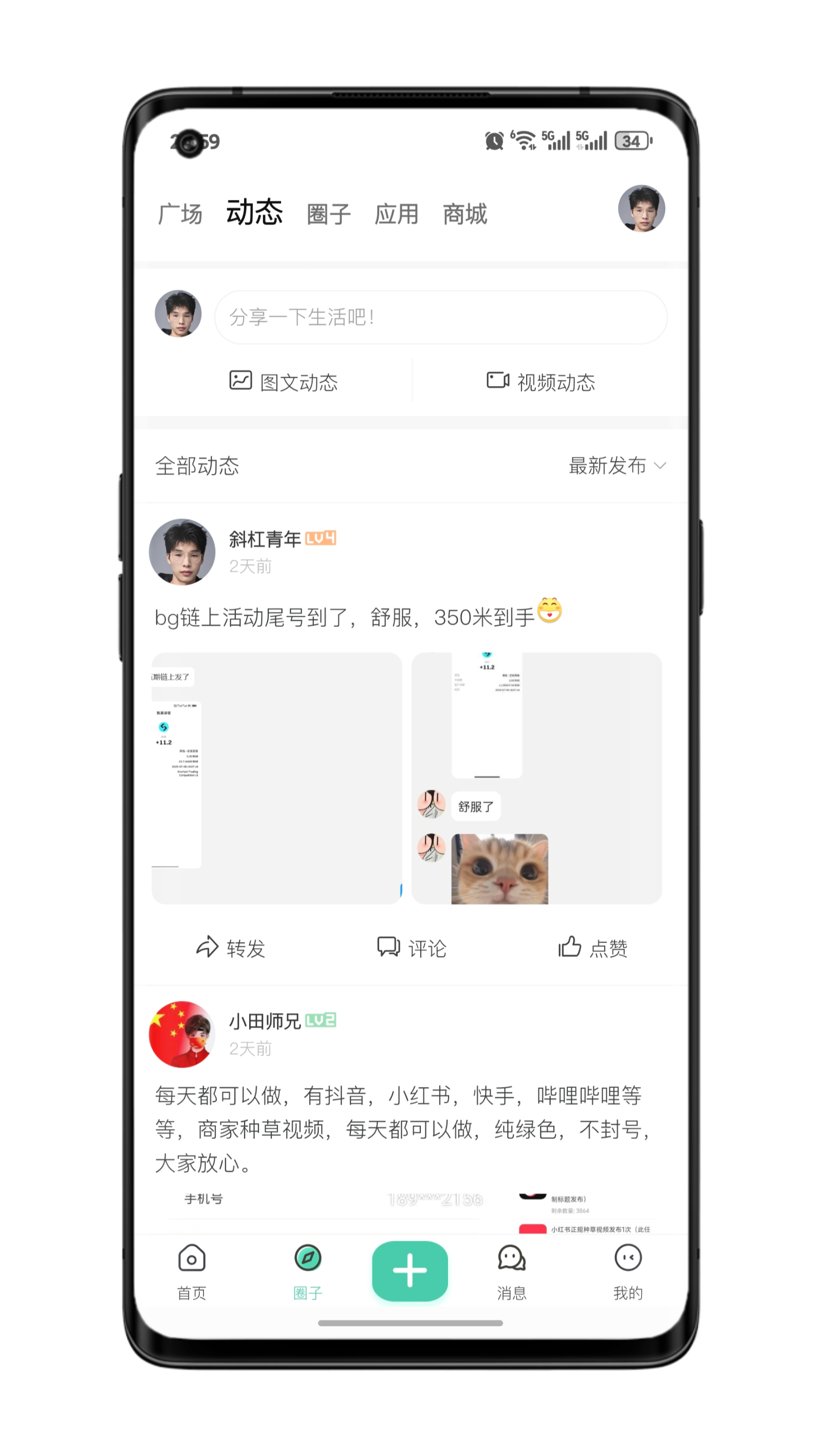The image size is (819, 1456).
Task: Expand the 最新发布 sort dropdown
Action: (x=617, y=466)
